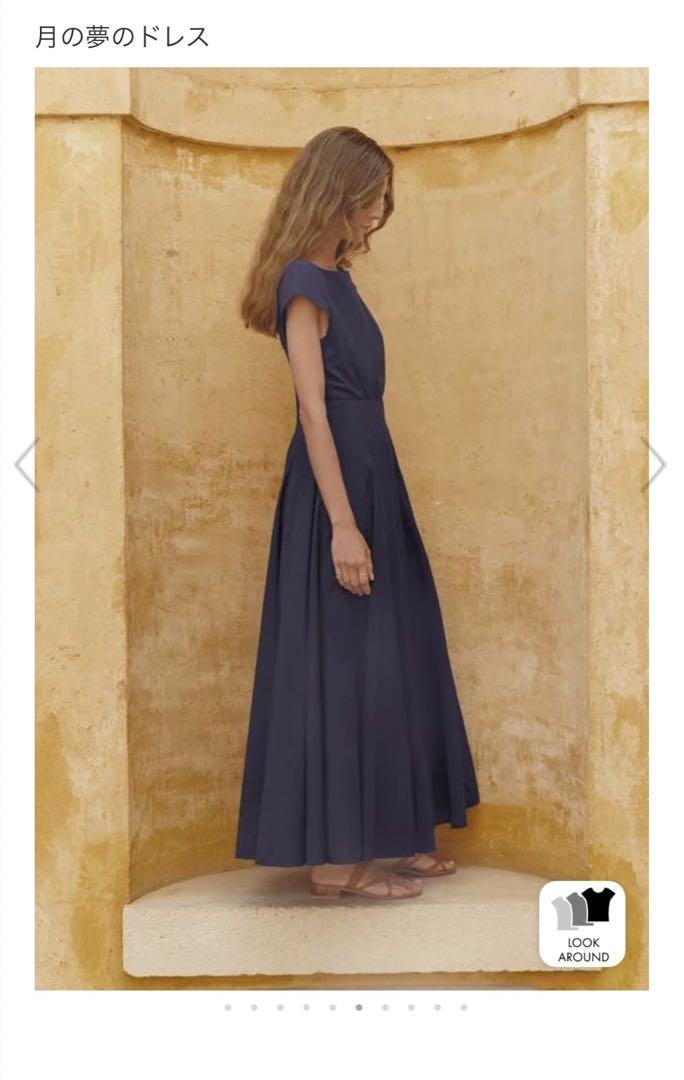Go to the previous product image
The height and width of the screenshot is (1080, 684).
click(x=25, y=464)
